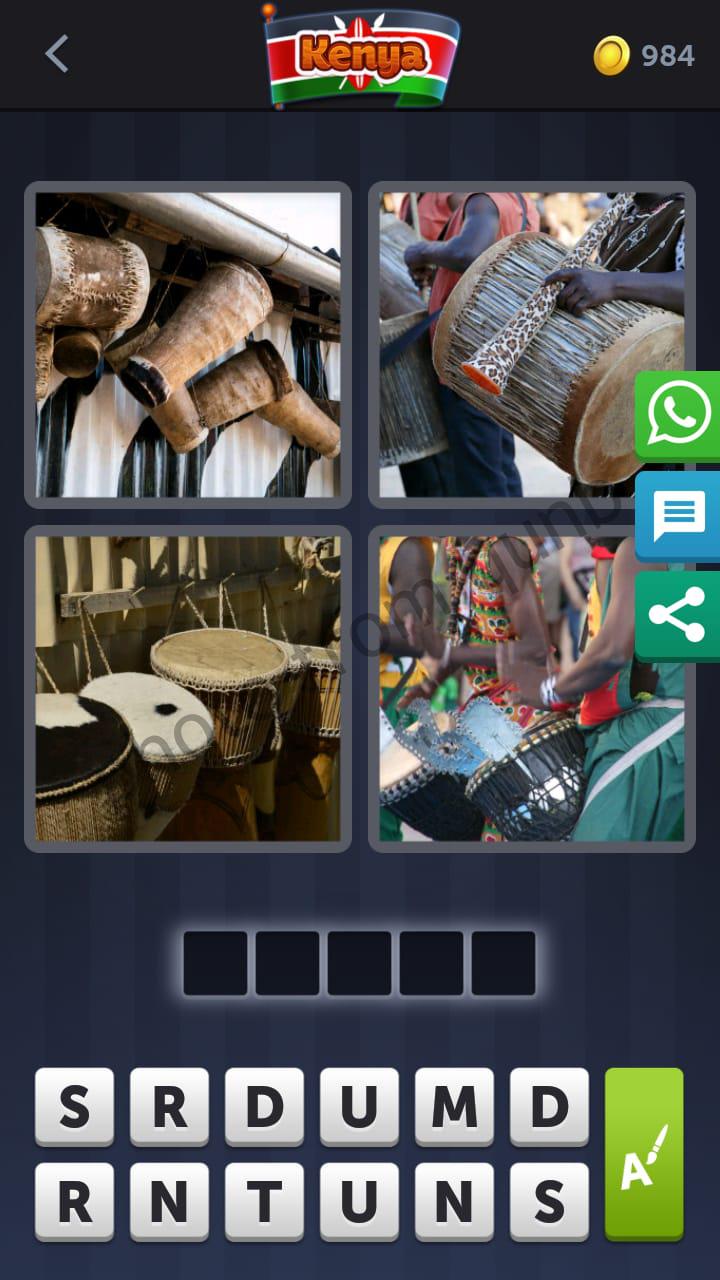Select the letter R in the bottom row

pos(72,1200)
